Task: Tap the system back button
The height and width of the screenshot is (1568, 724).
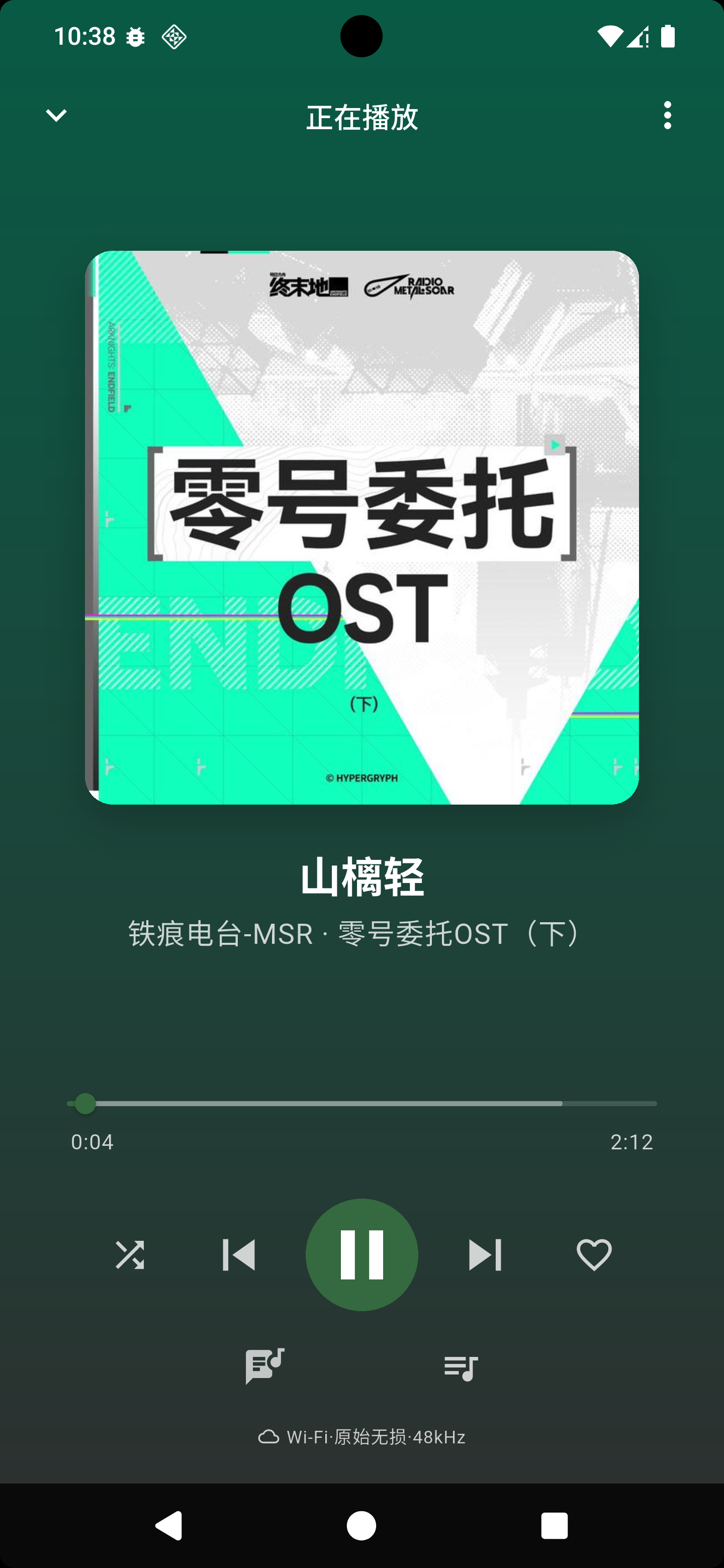Action: tap(168, 1525)
